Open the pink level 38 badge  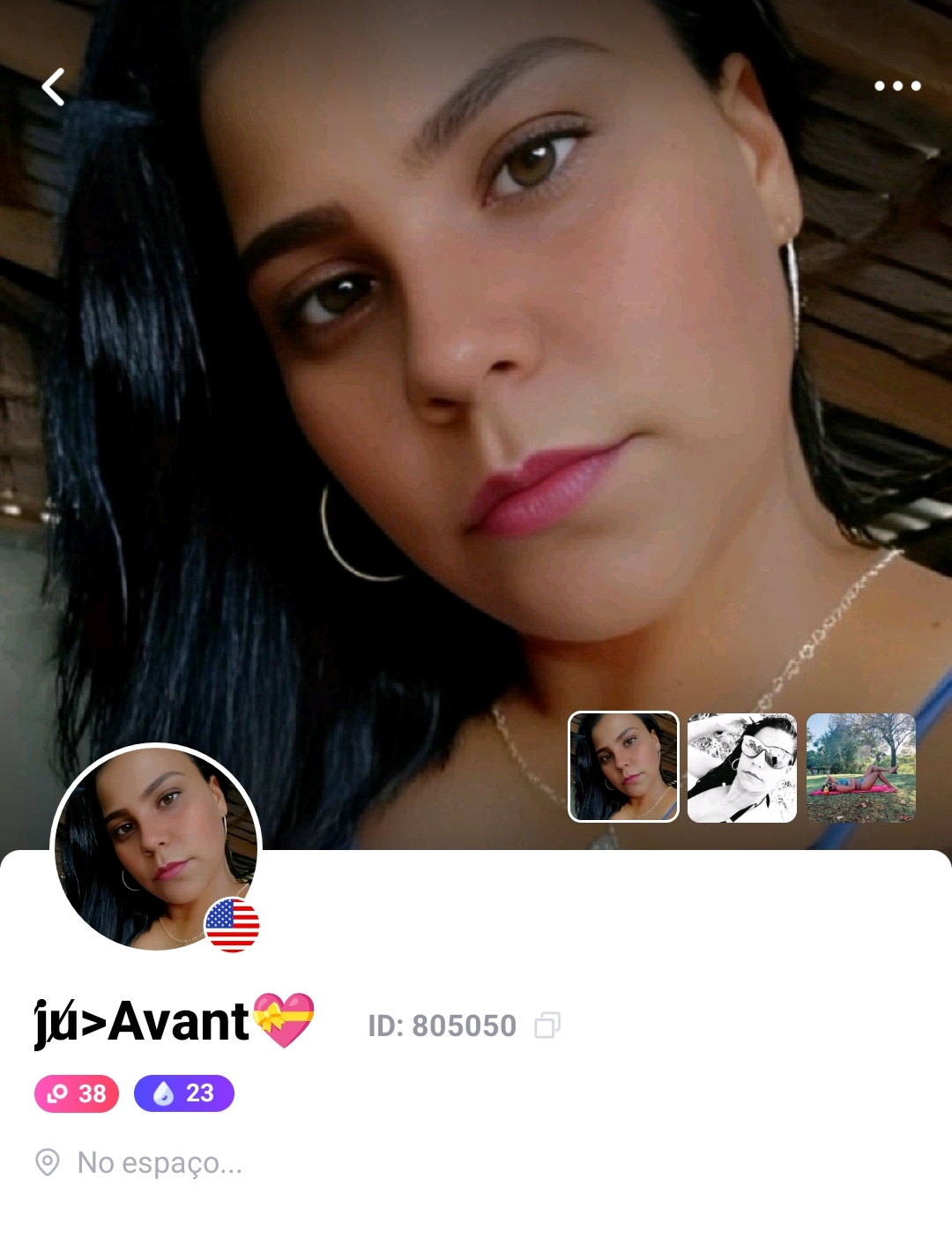pyautogui.click(x=77, y=1093)
